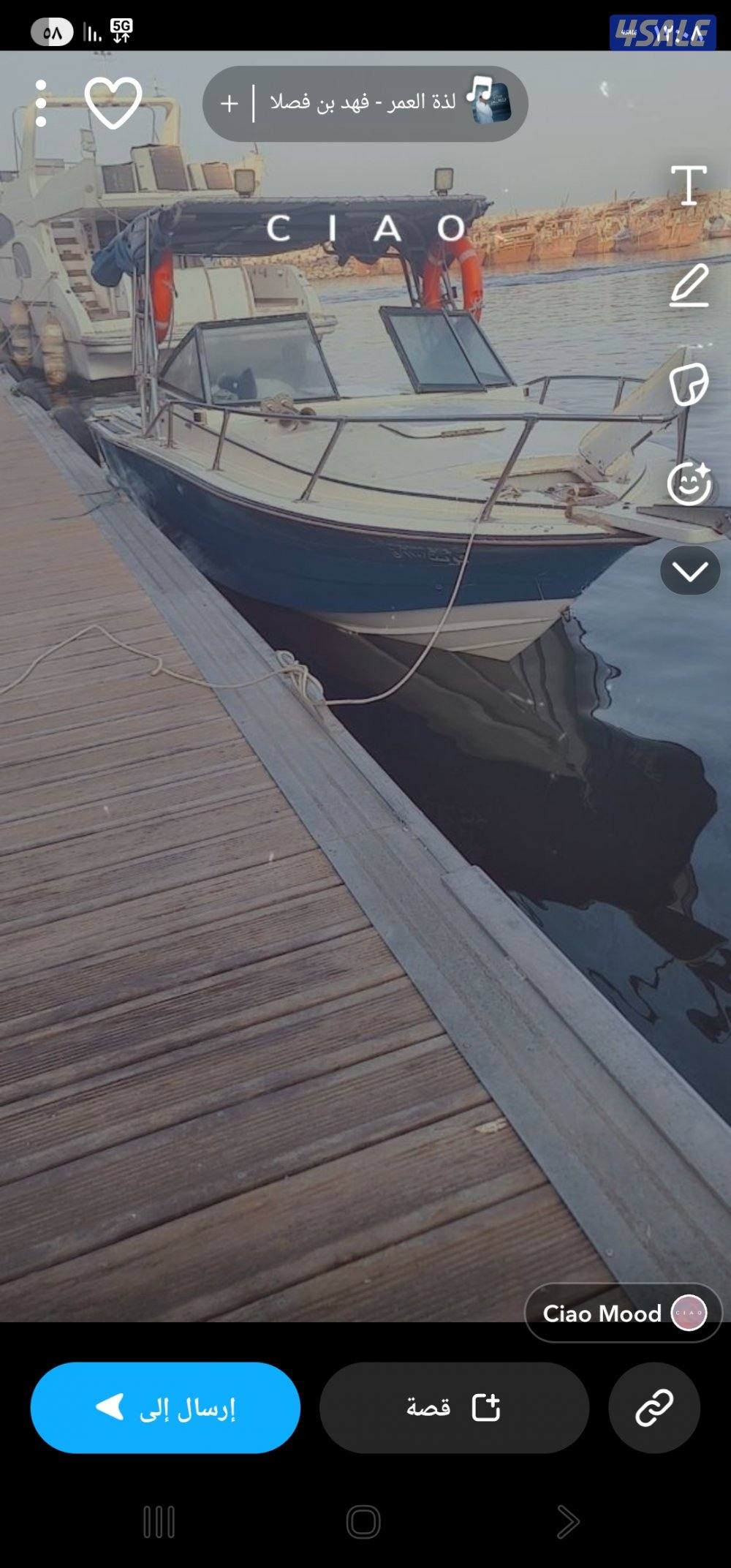
Task: Add the snap to قصة story
Action: point(454,1407)
